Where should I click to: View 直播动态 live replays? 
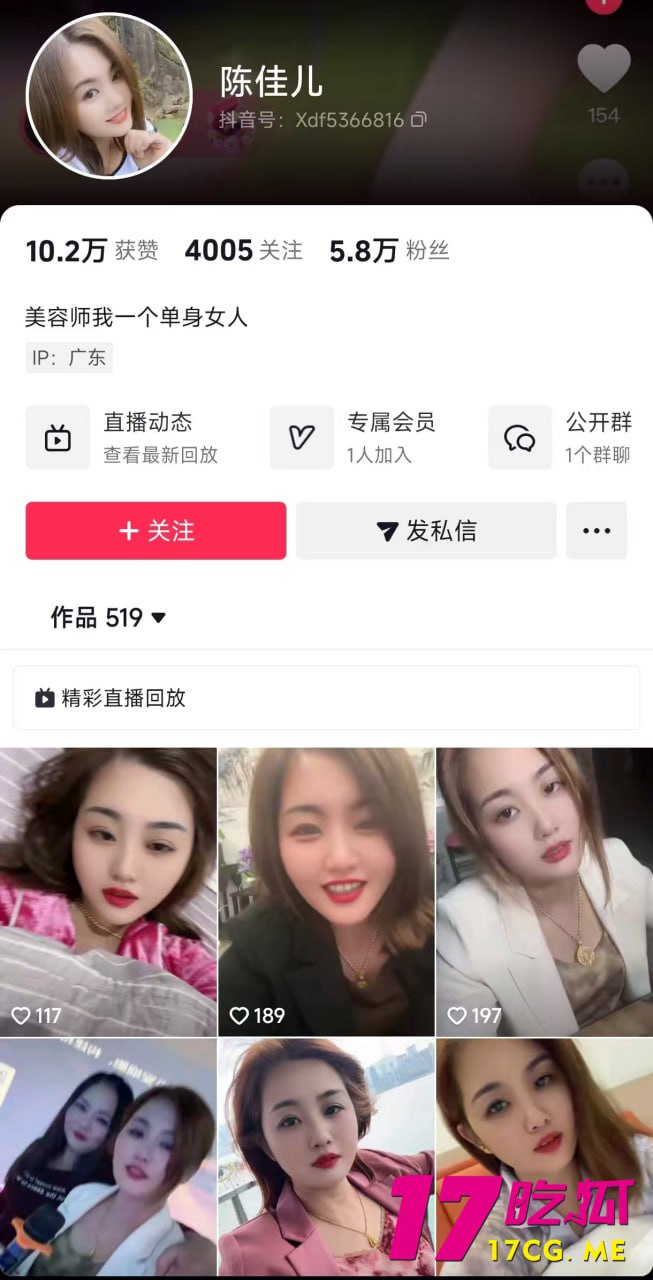(x=122, y=438)
